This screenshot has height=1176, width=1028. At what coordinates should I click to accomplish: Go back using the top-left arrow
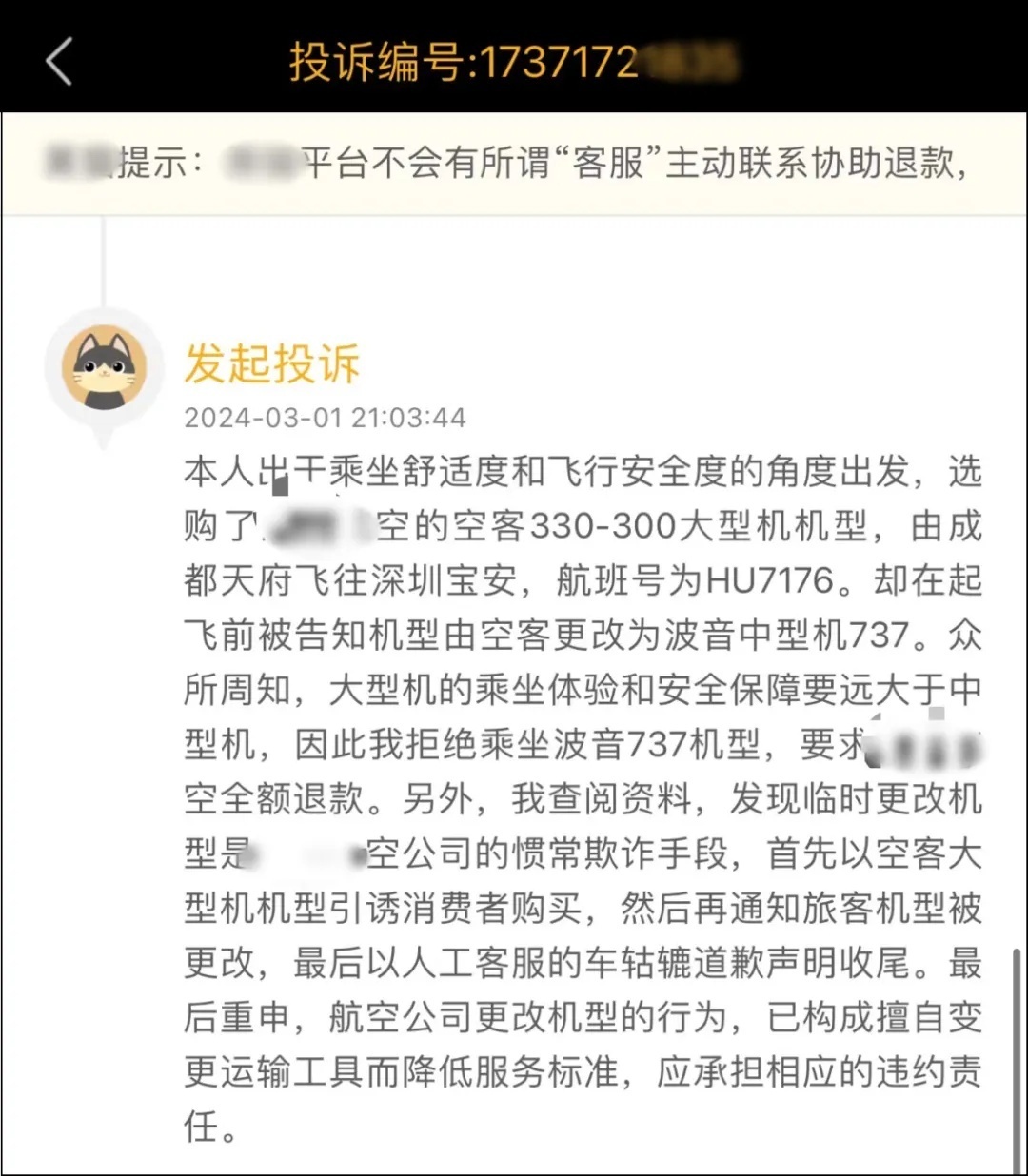tap(59, 63)
